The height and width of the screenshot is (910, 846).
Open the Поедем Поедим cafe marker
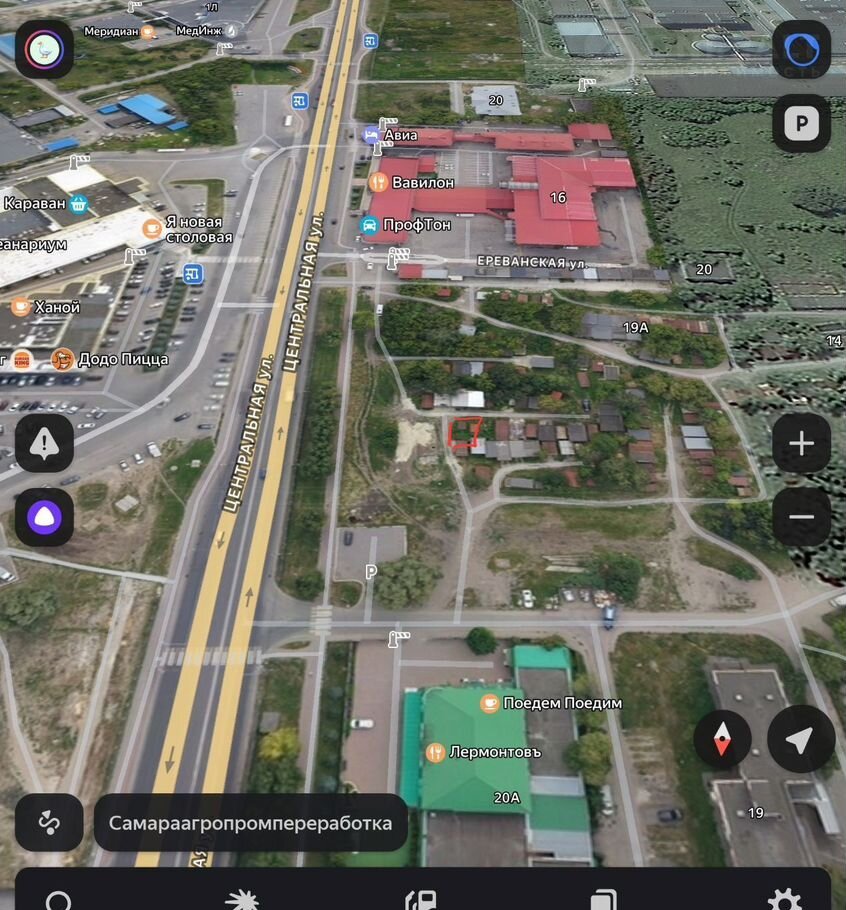(490, 703)
